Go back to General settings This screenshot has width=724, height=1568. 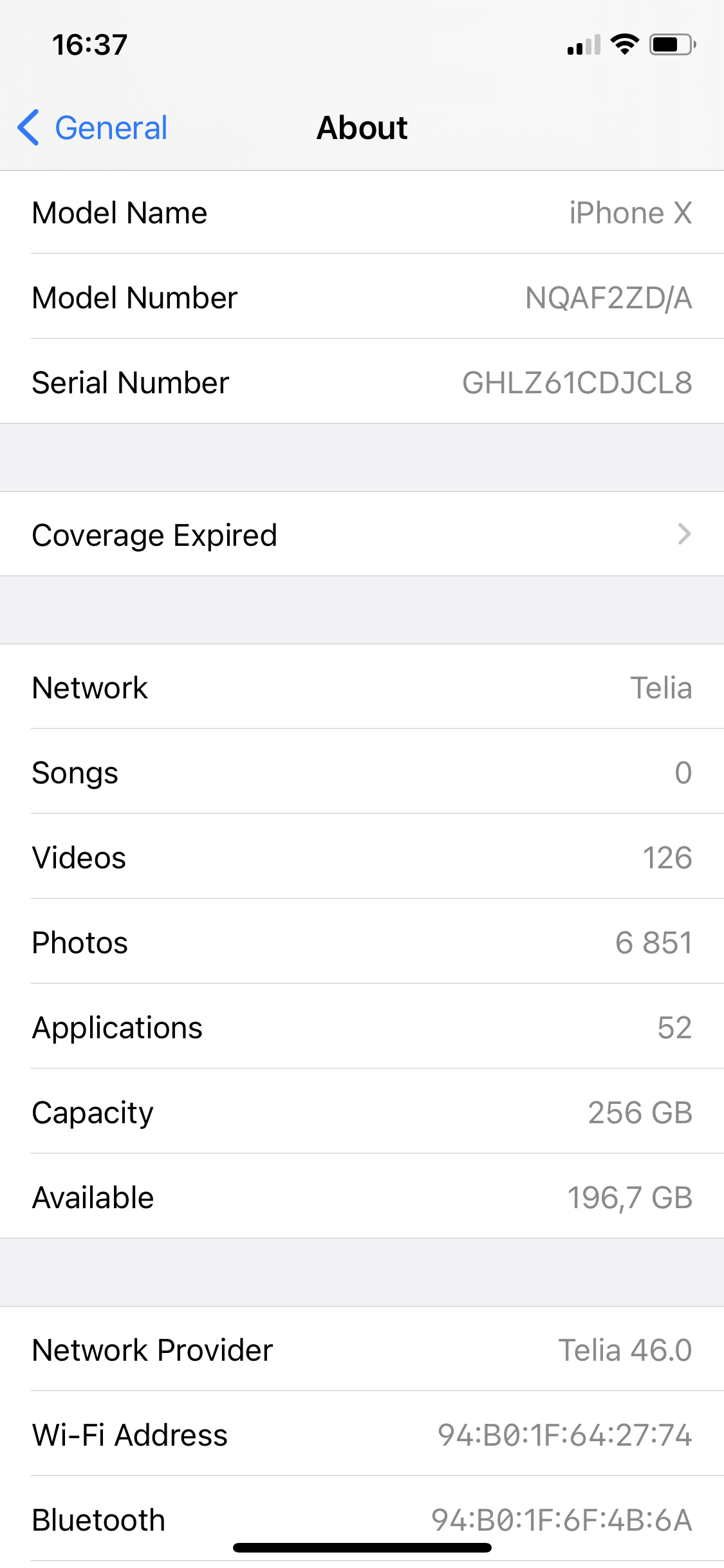(x=93, y=127)
